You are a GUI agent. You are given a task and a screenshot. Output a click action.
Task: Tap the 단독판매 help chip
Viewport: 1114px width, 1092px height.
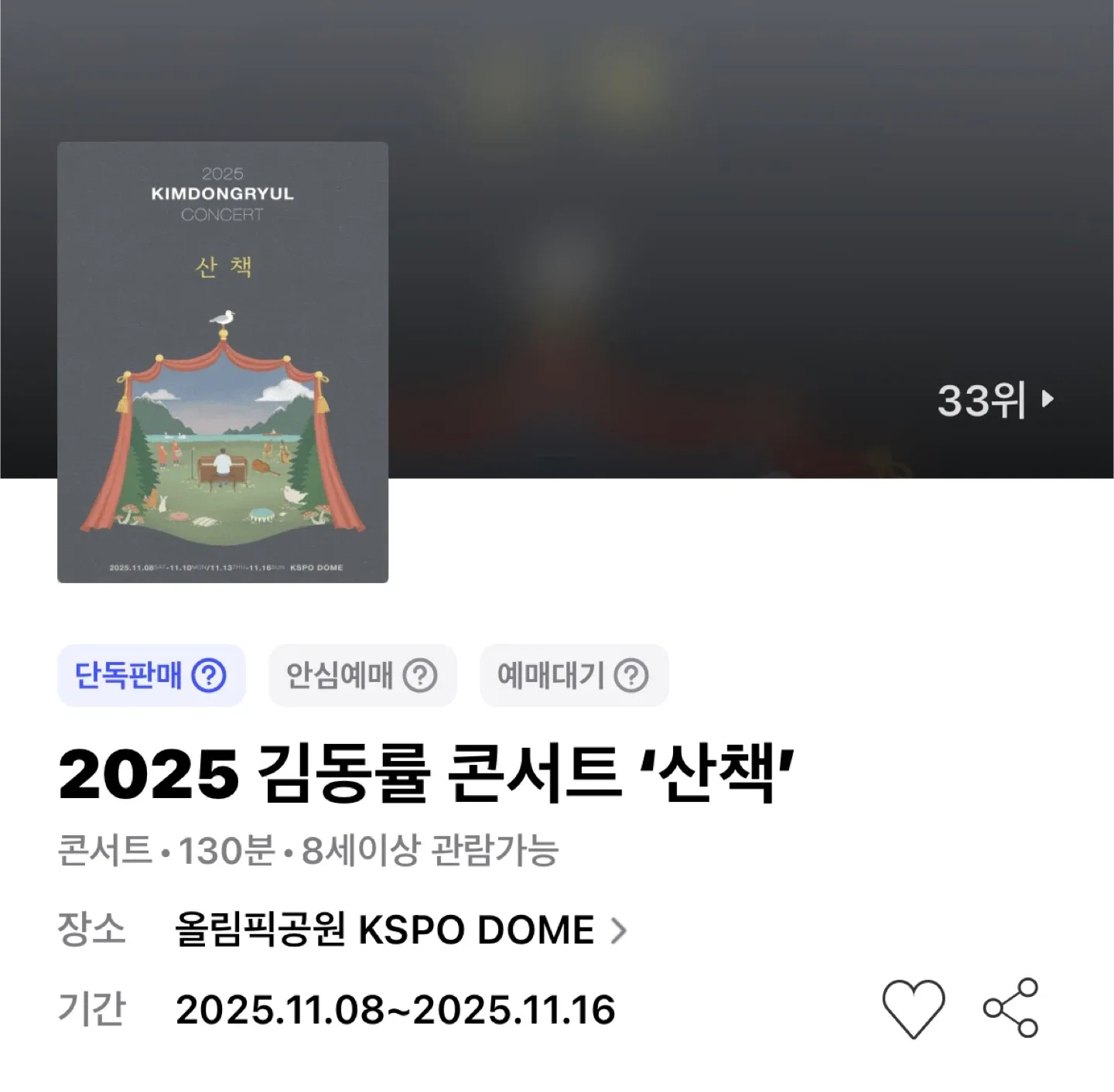pyautogui.click(x=151, y=675)
